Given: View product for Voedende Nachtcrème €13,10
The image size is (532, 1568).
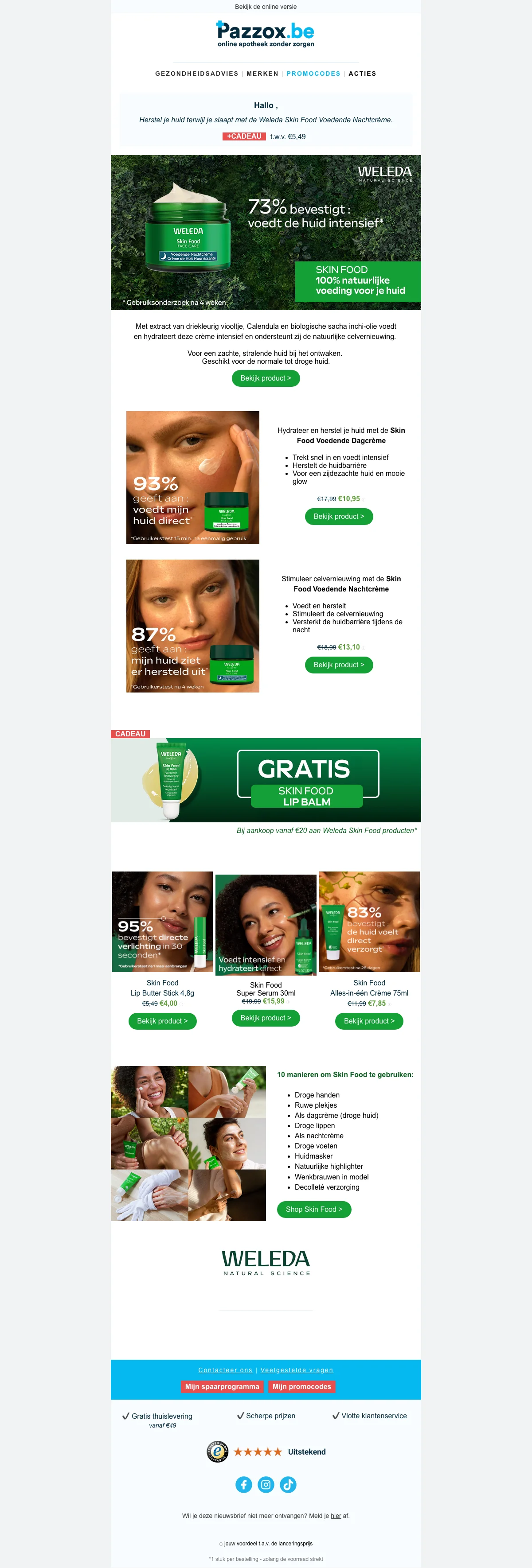Looking at the screenshot, I should (x=338, y=665).
